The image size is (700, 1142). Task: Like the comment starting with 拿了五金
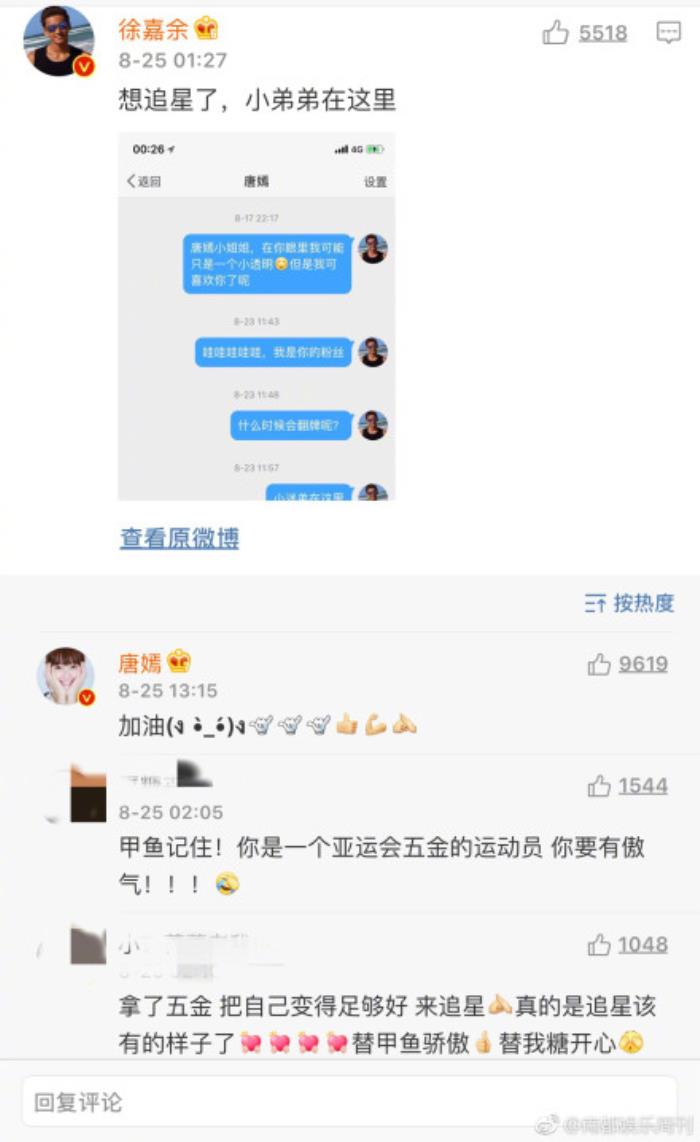599,945
